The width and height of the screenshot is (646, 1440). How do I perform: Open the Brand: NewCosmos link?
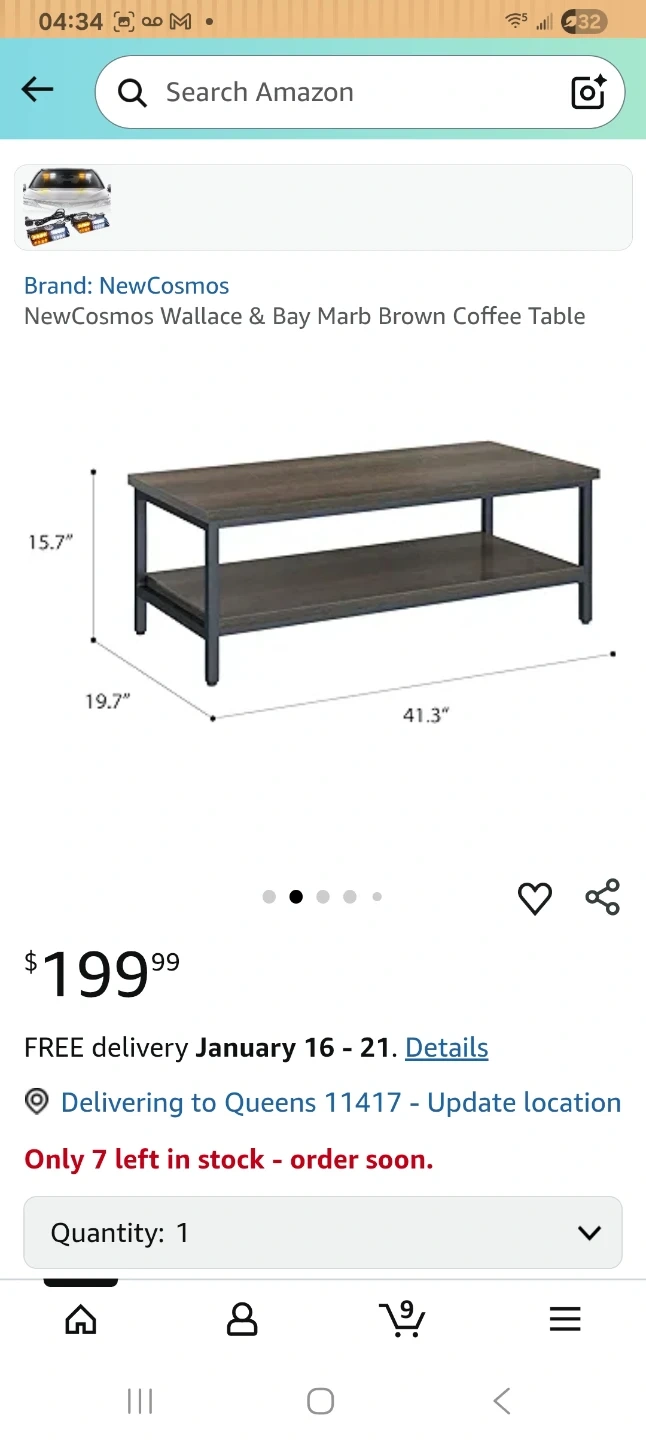pos(126,286)
